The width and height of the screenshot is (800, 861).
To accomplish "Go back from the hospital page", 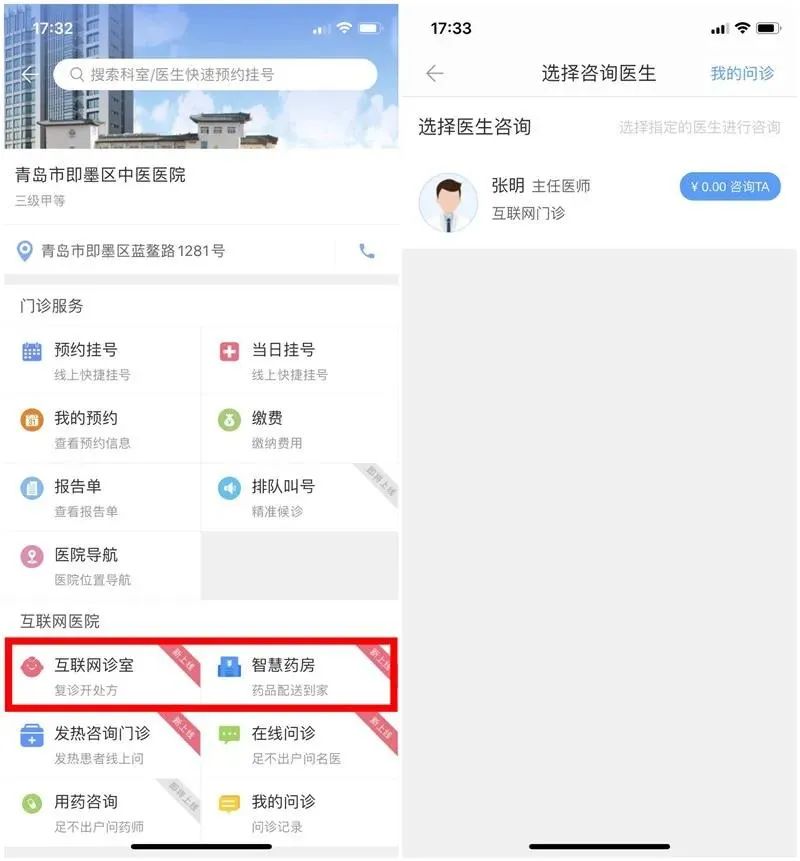I will [x=29, y=74].
